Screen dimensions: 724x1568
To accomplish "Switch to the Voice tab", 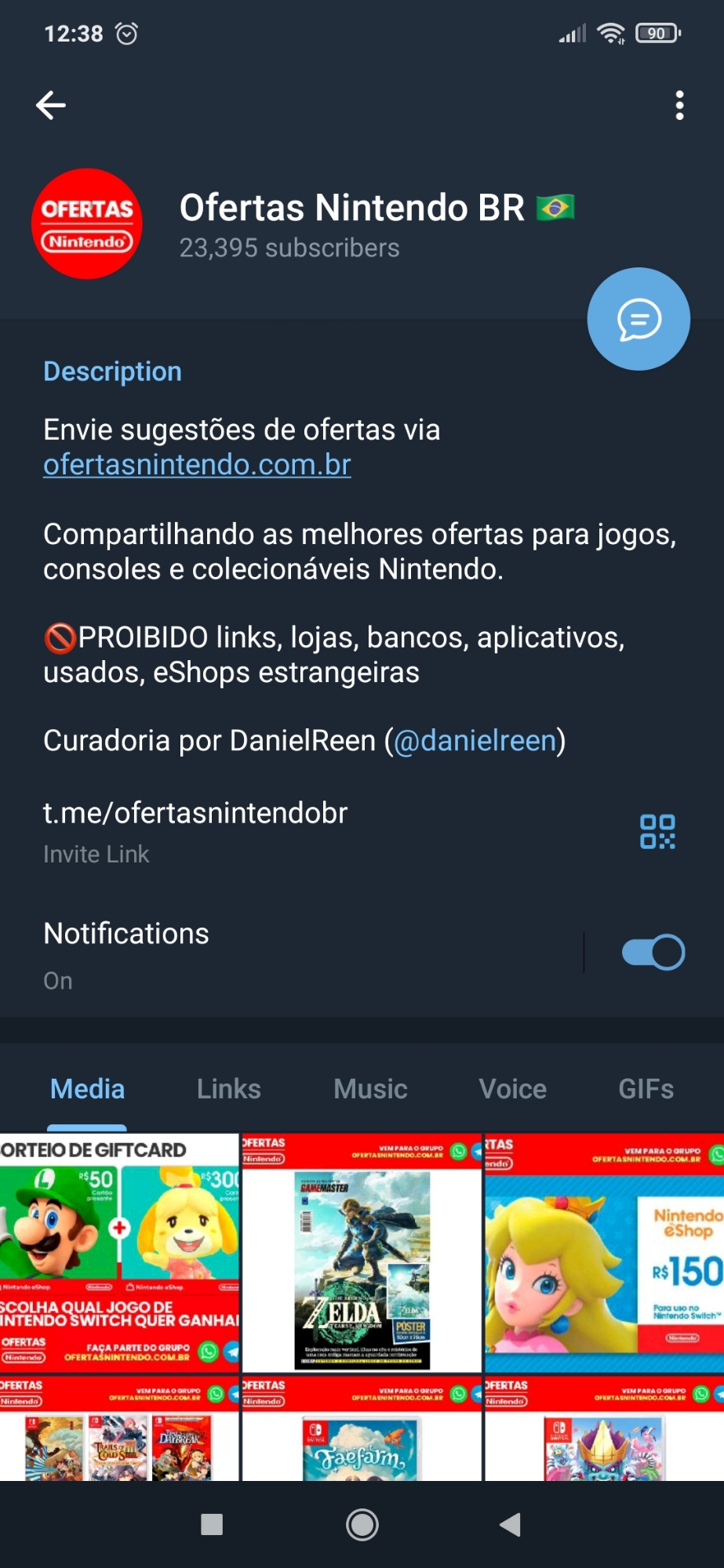I will point(512,1089).
